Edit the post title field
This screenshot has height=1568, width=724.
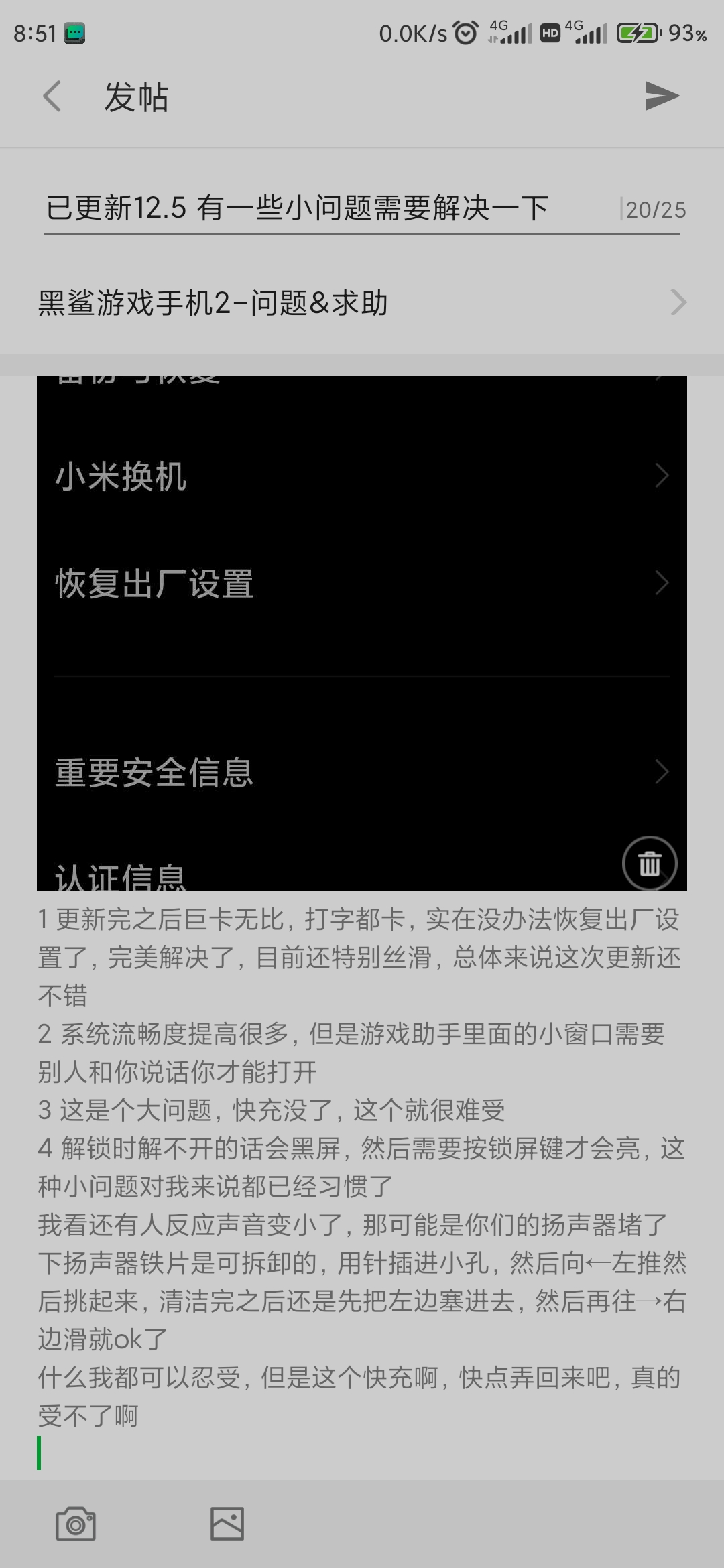[328, 208]
